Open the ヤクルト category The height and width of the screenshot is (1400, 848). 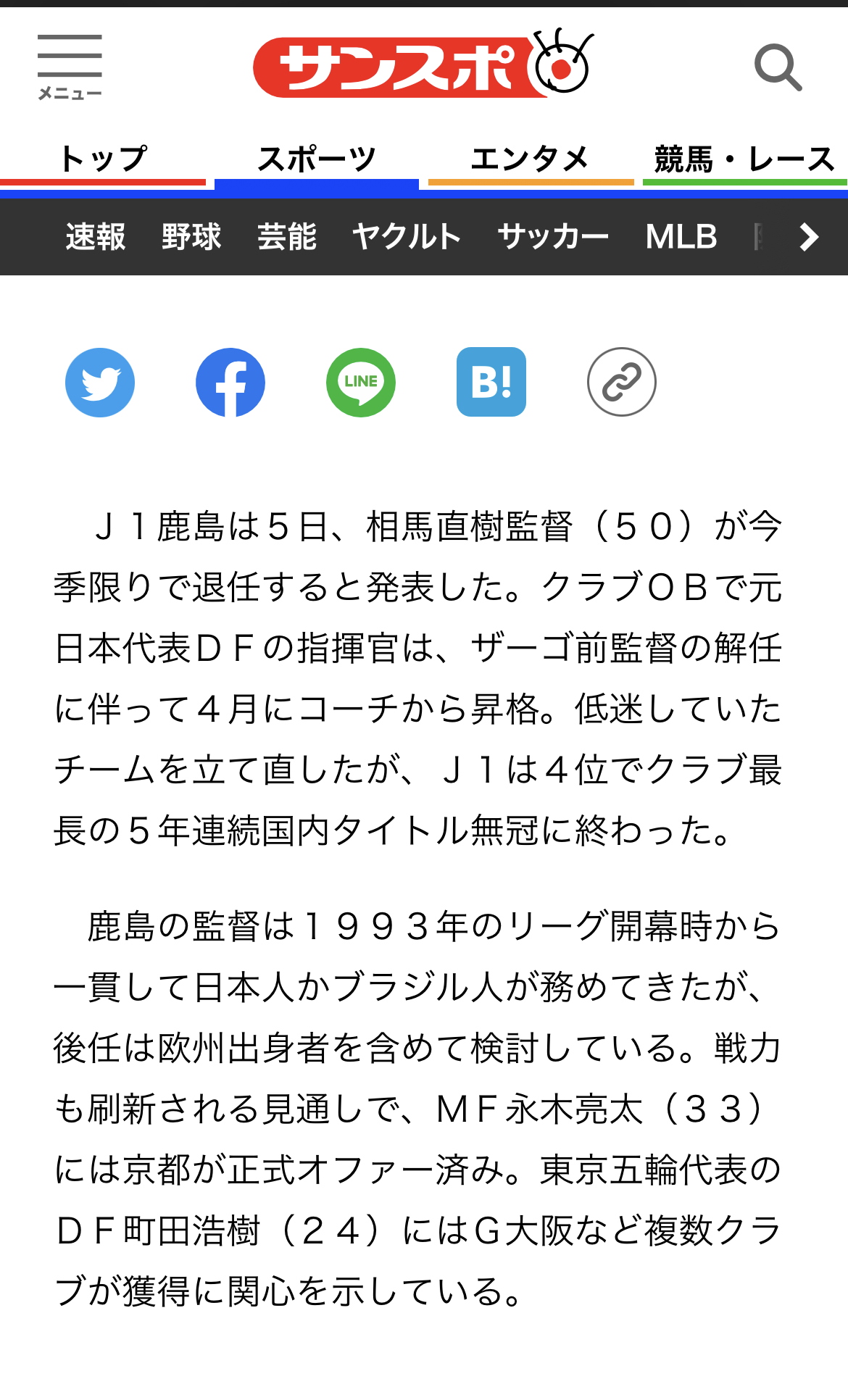click(406, 237)
